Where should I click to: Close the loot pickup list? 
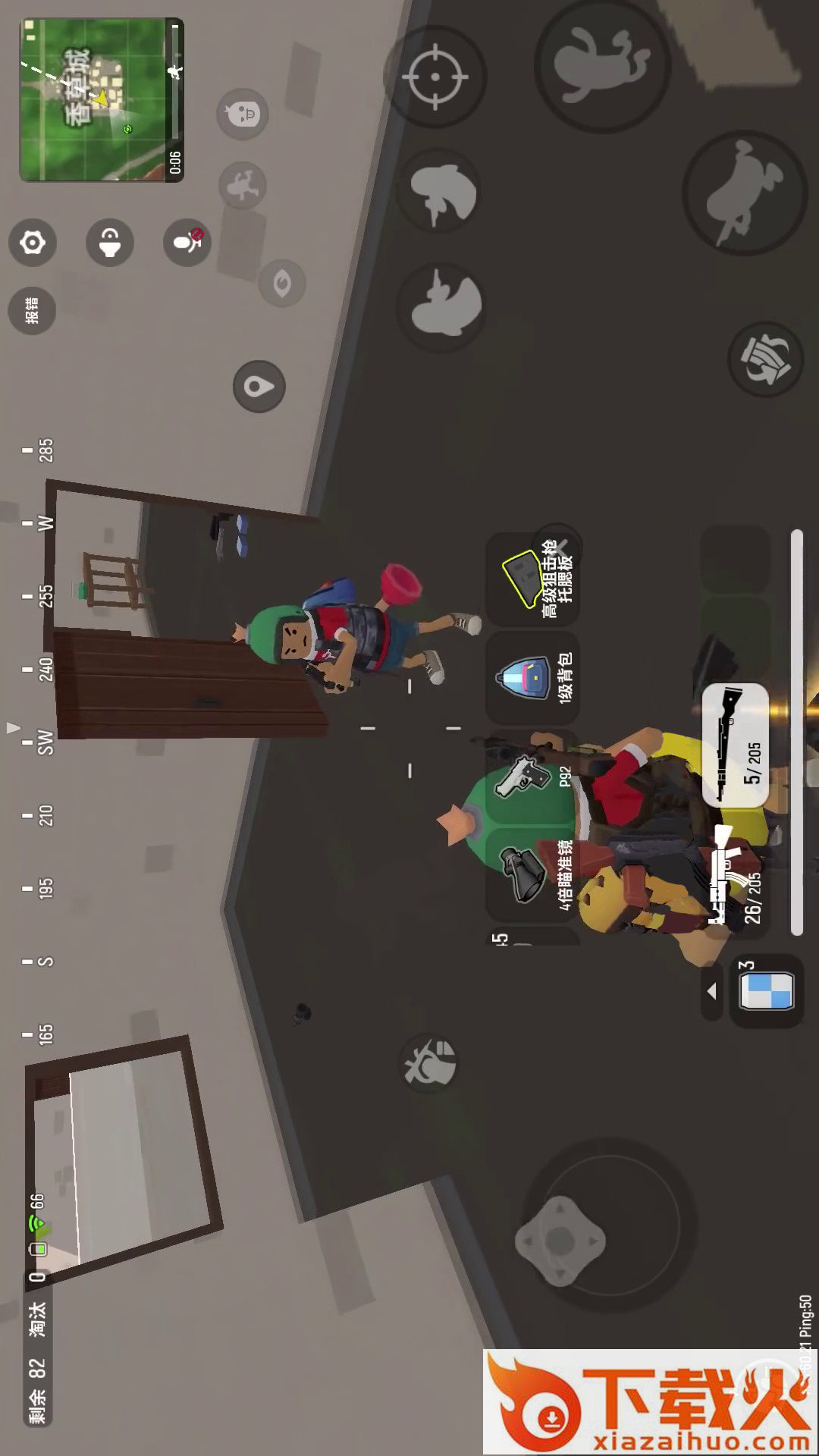coord(563,543)
